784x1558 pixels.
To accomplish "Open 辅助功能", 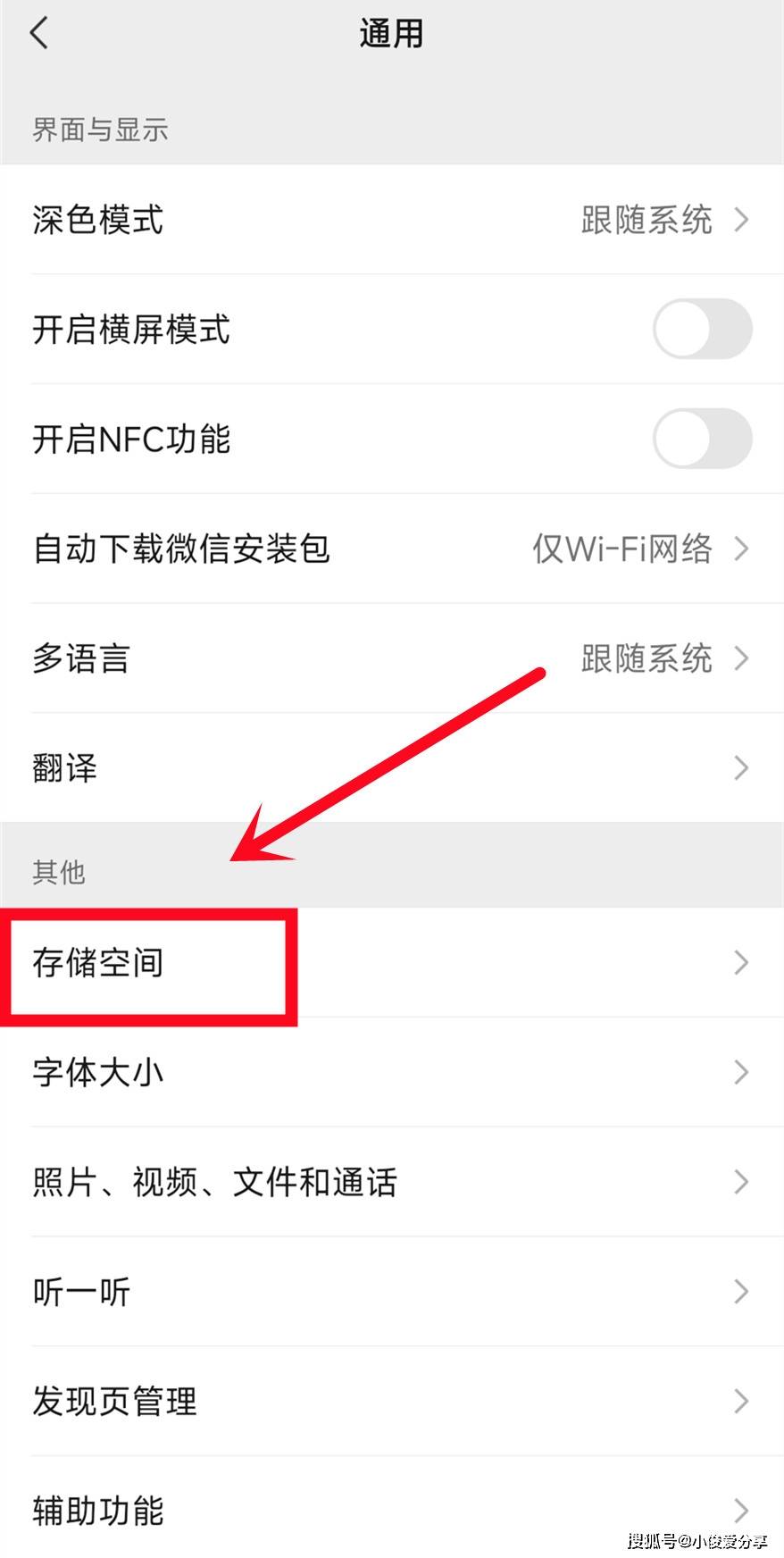I will pyautogui.click(x=391, y=1510).
